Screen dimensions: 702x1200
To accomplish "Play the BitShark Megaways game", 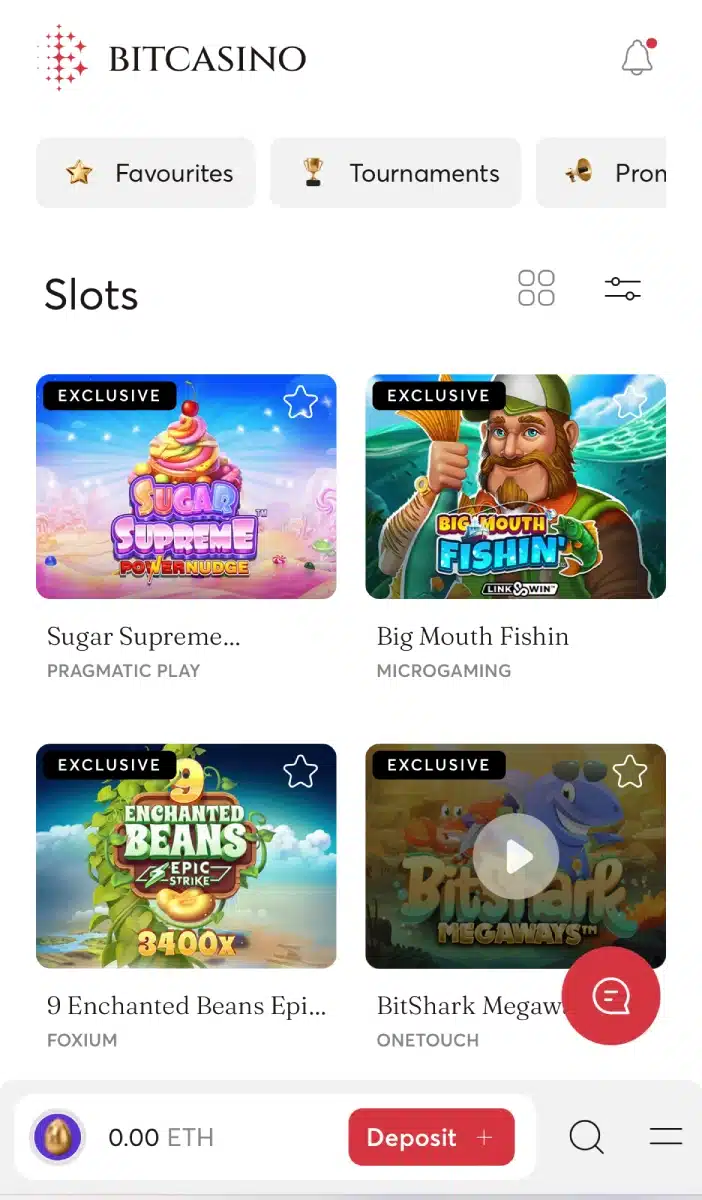I will click(516, 857).
